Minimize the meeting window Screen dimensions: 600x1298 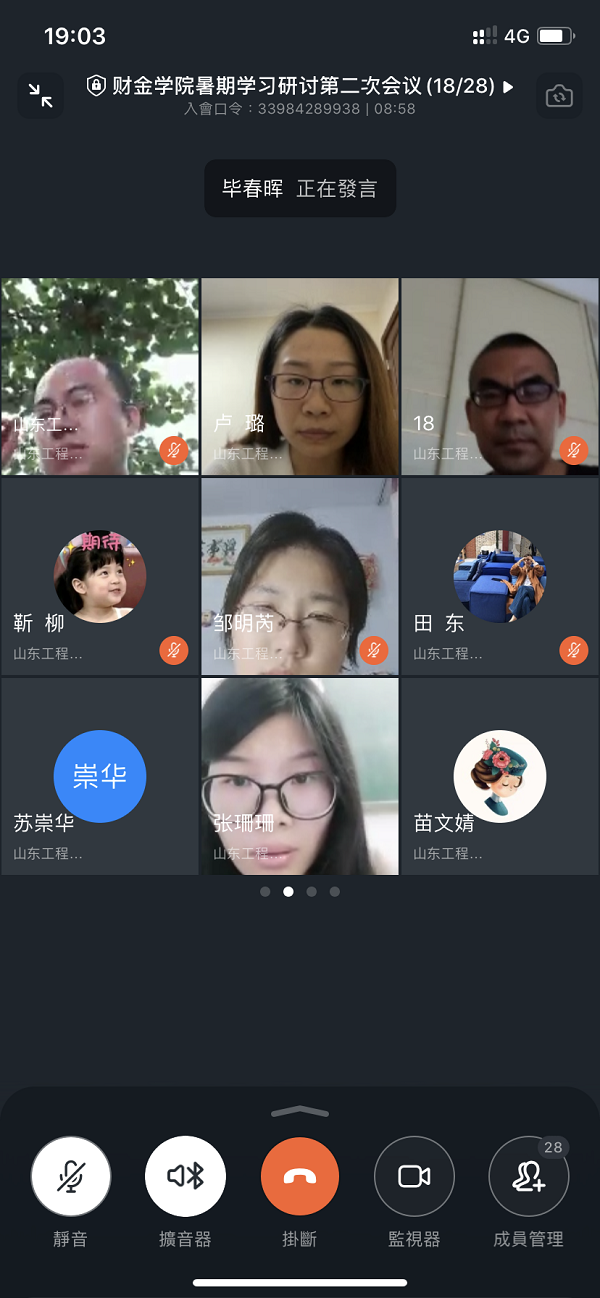(x=41, y=96)
